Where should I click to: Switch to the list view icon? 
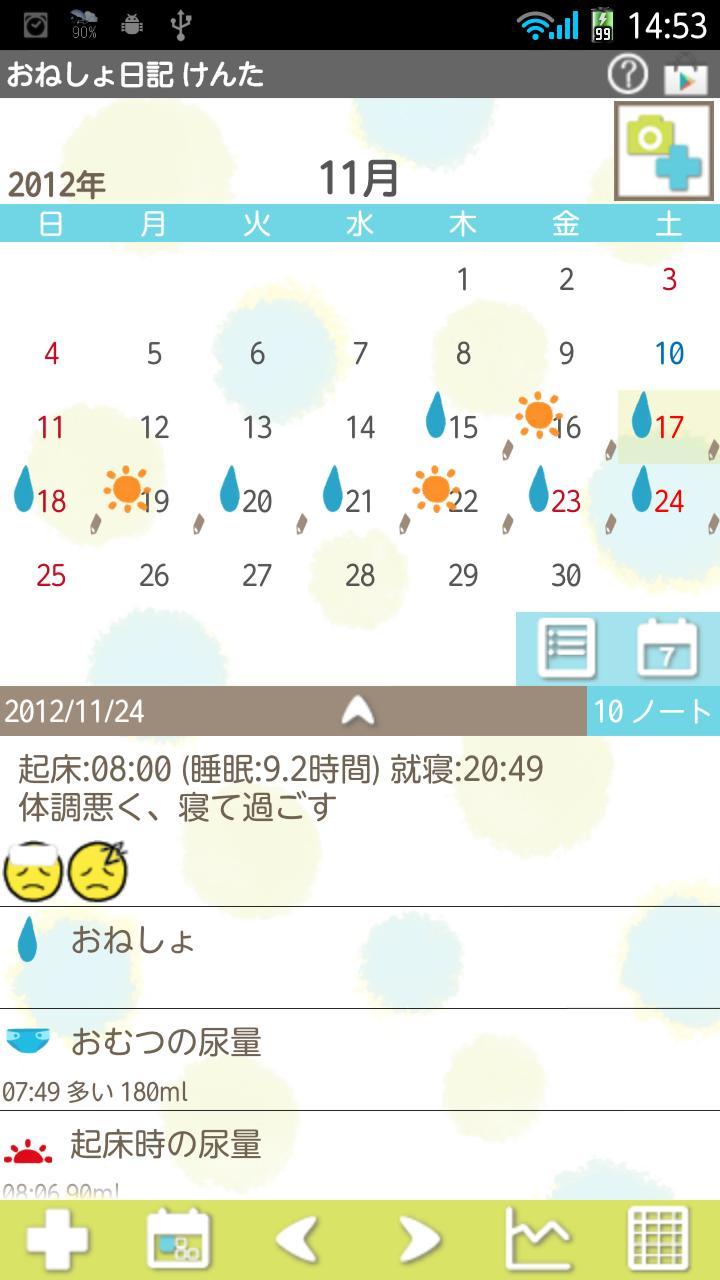coord(567,648)
